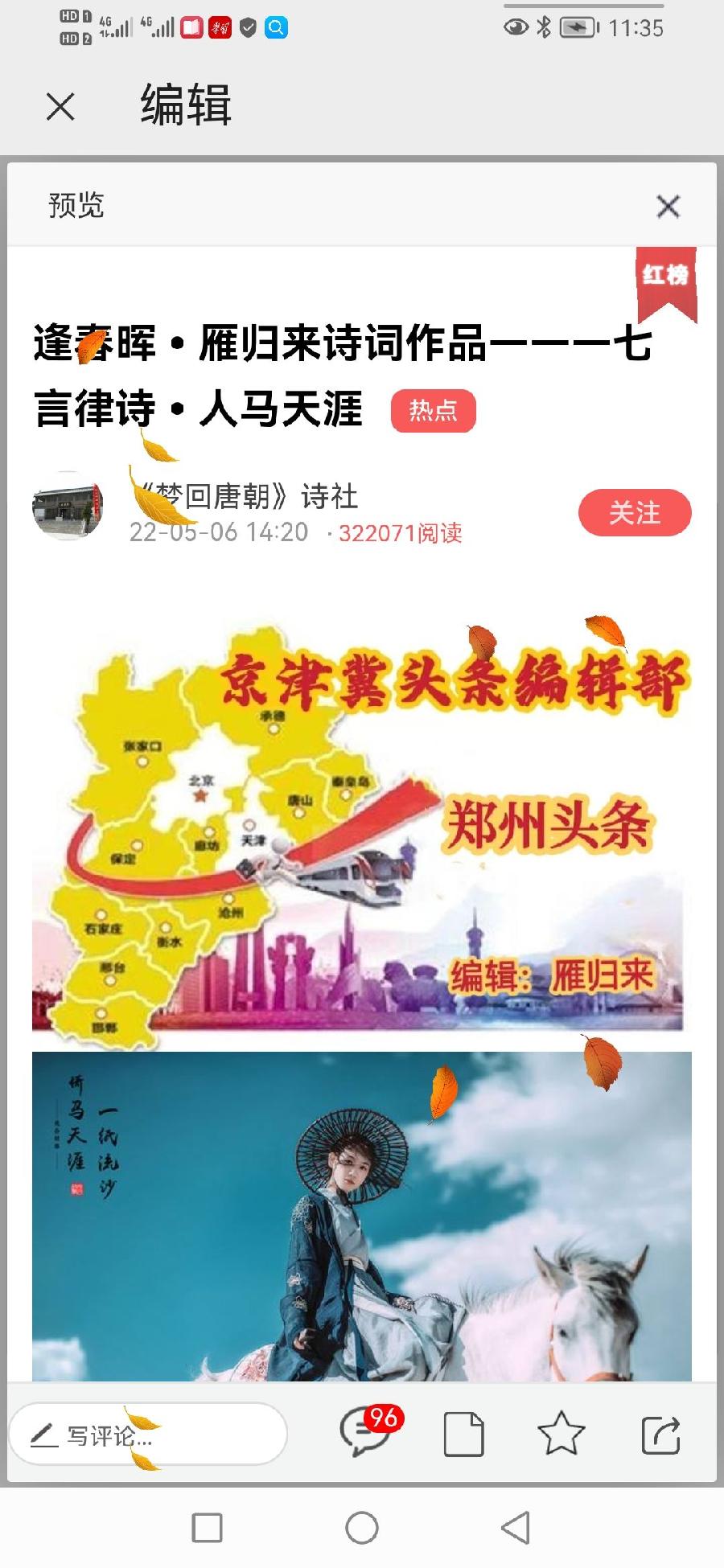Go back using system navigation triangle
724x1568 pixels.
point(516,1527)
